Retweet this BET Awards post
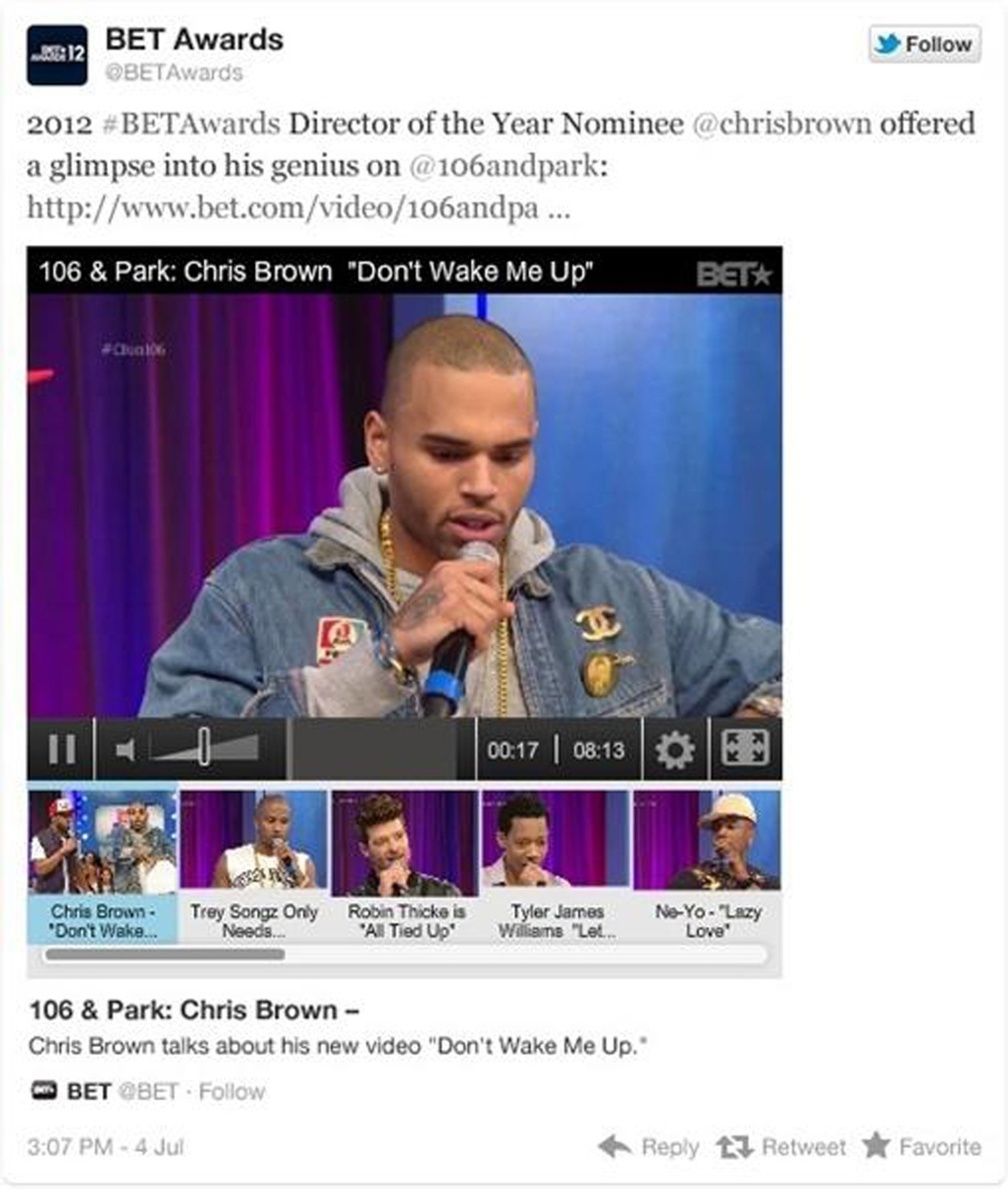The height and width of the screenshot is (1189, 1008). click(x=782, y=1146)
